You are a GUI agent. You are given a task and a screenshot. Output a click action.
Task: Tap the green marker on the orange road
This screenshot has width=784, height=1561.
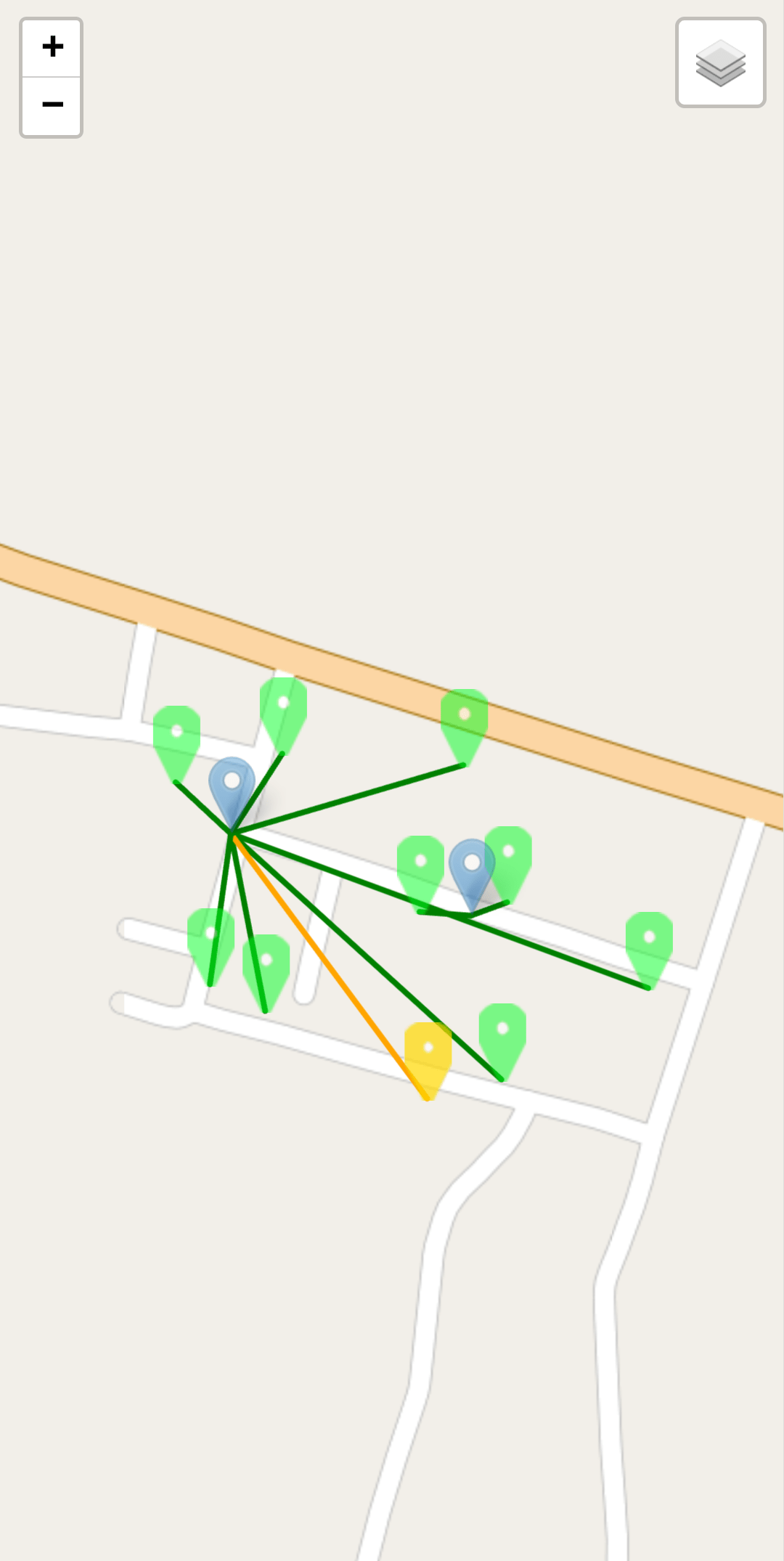(465, 717)
